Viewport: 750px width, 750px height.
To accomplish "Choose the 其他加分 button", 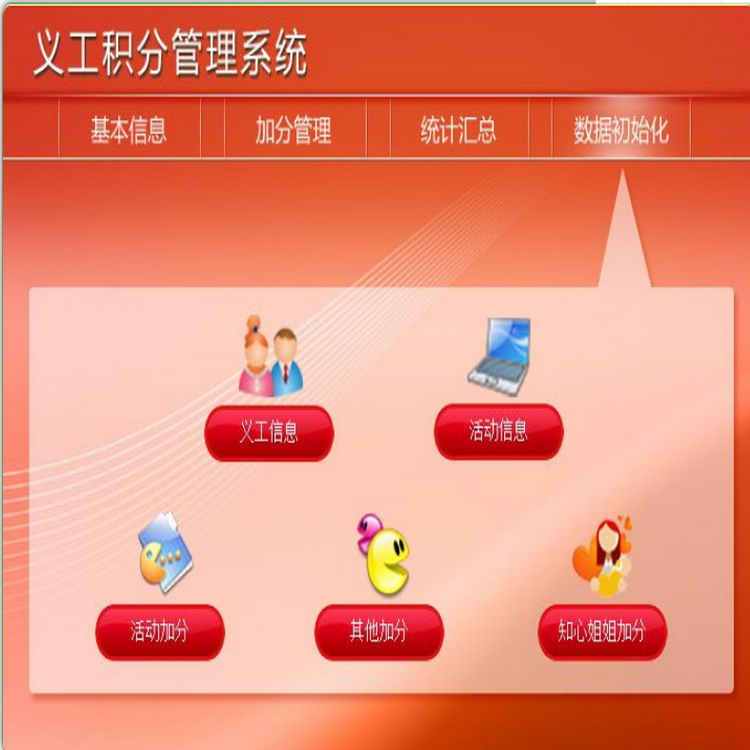I will [379, 632].
